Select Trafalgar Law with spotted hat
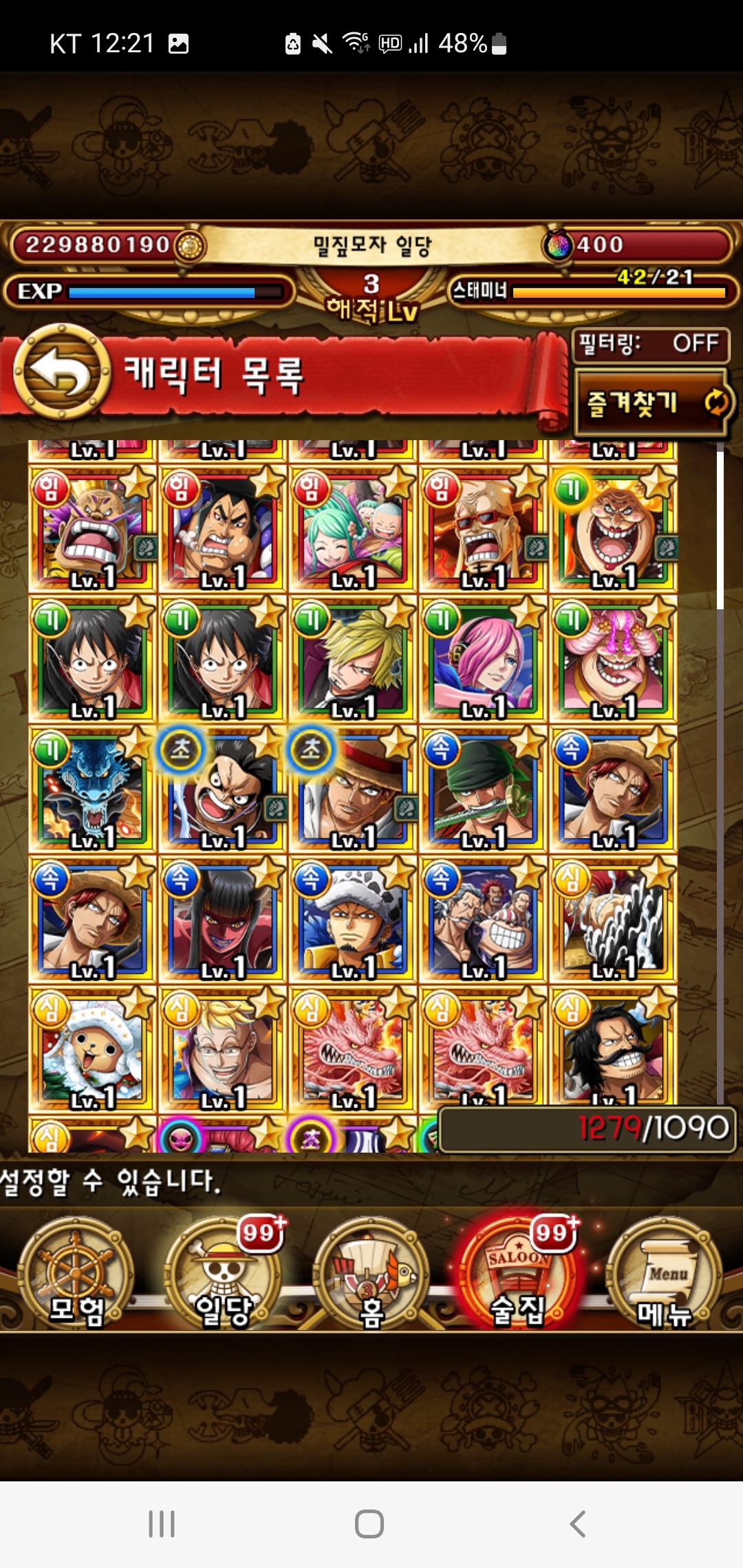This screenshot has height=1568, width=743. [x=353, y=920]
